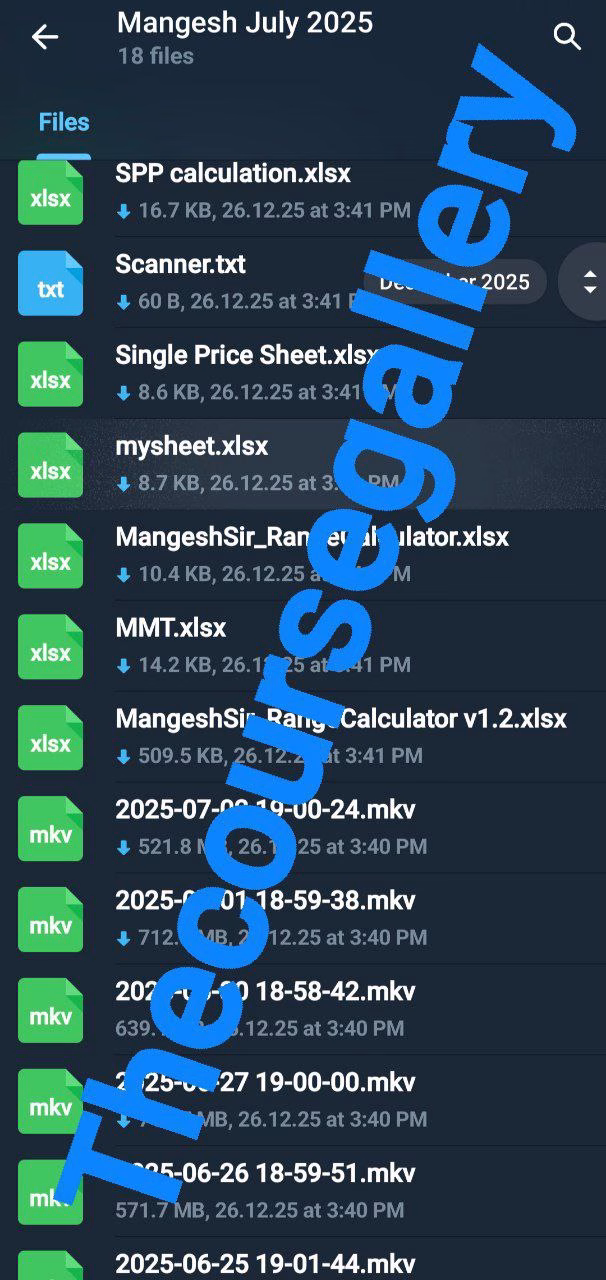Download the 19-00-24.mkv video
This screenshot has width=606, height=1280.
(x=50, y=829)
